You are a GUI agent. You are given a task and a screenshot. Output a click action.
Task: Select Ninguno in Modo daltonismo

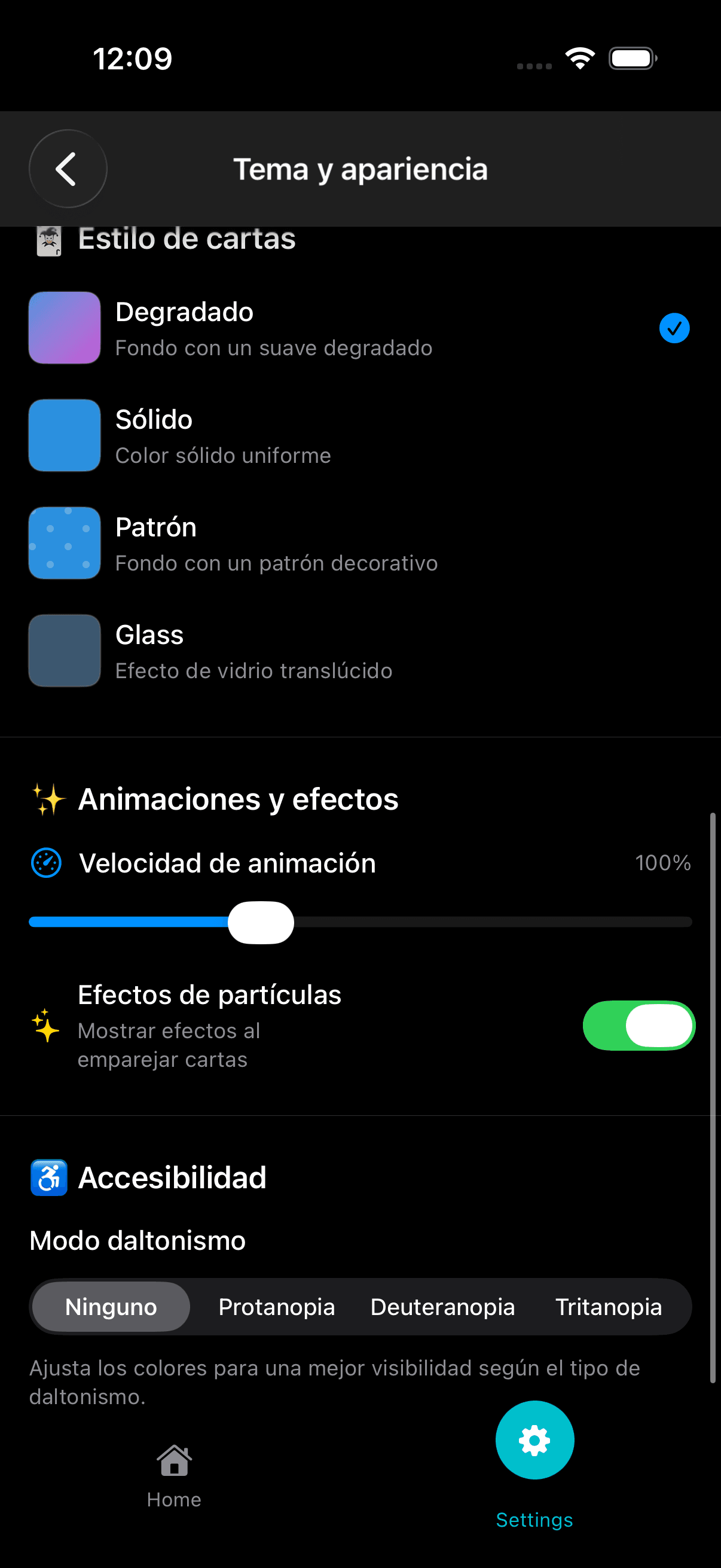point(110,1306)
